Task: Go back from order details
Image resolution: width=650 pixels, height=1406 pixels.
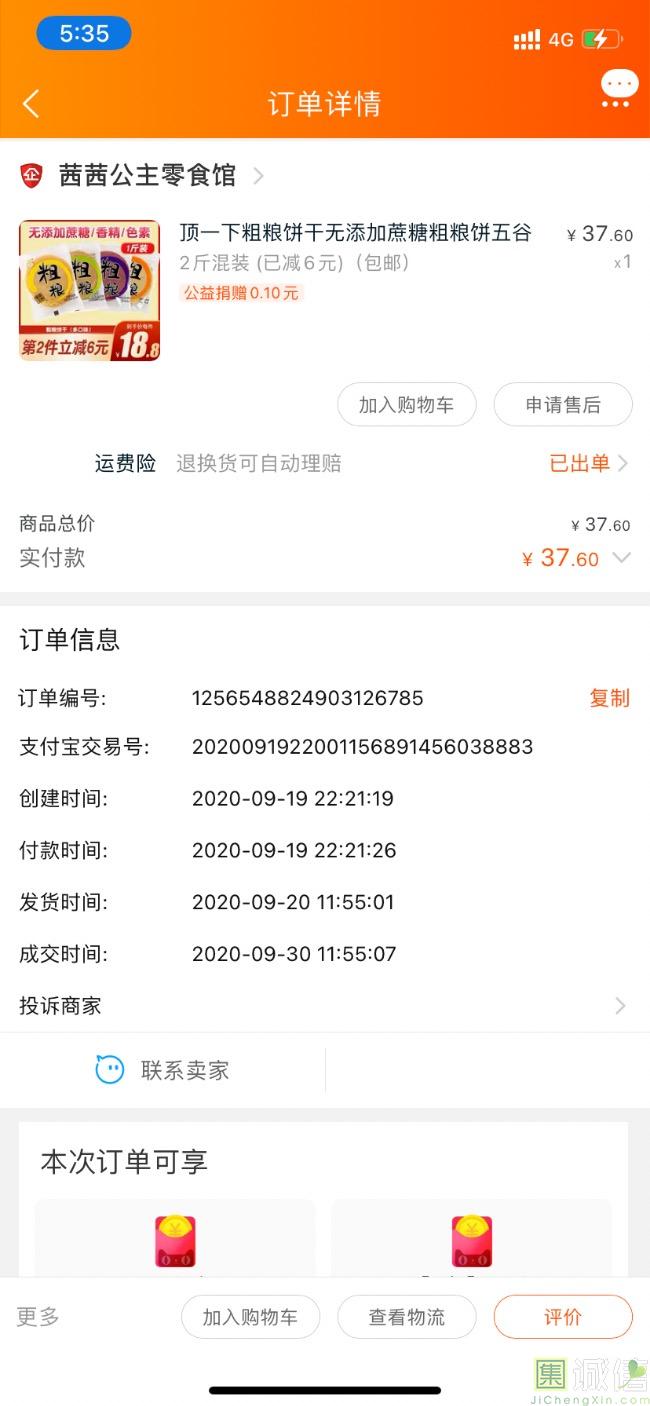Action: coord(31,103)
